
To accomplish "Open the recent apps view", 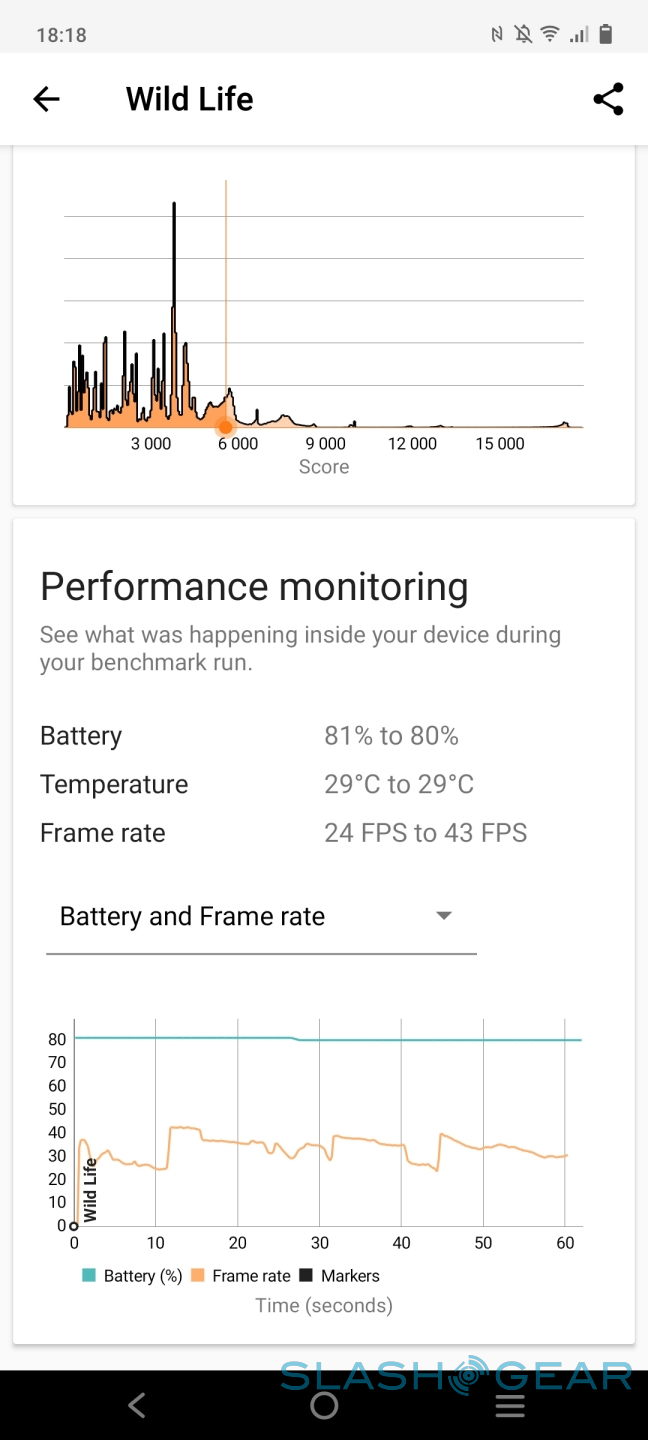I will coord(510,1405).
